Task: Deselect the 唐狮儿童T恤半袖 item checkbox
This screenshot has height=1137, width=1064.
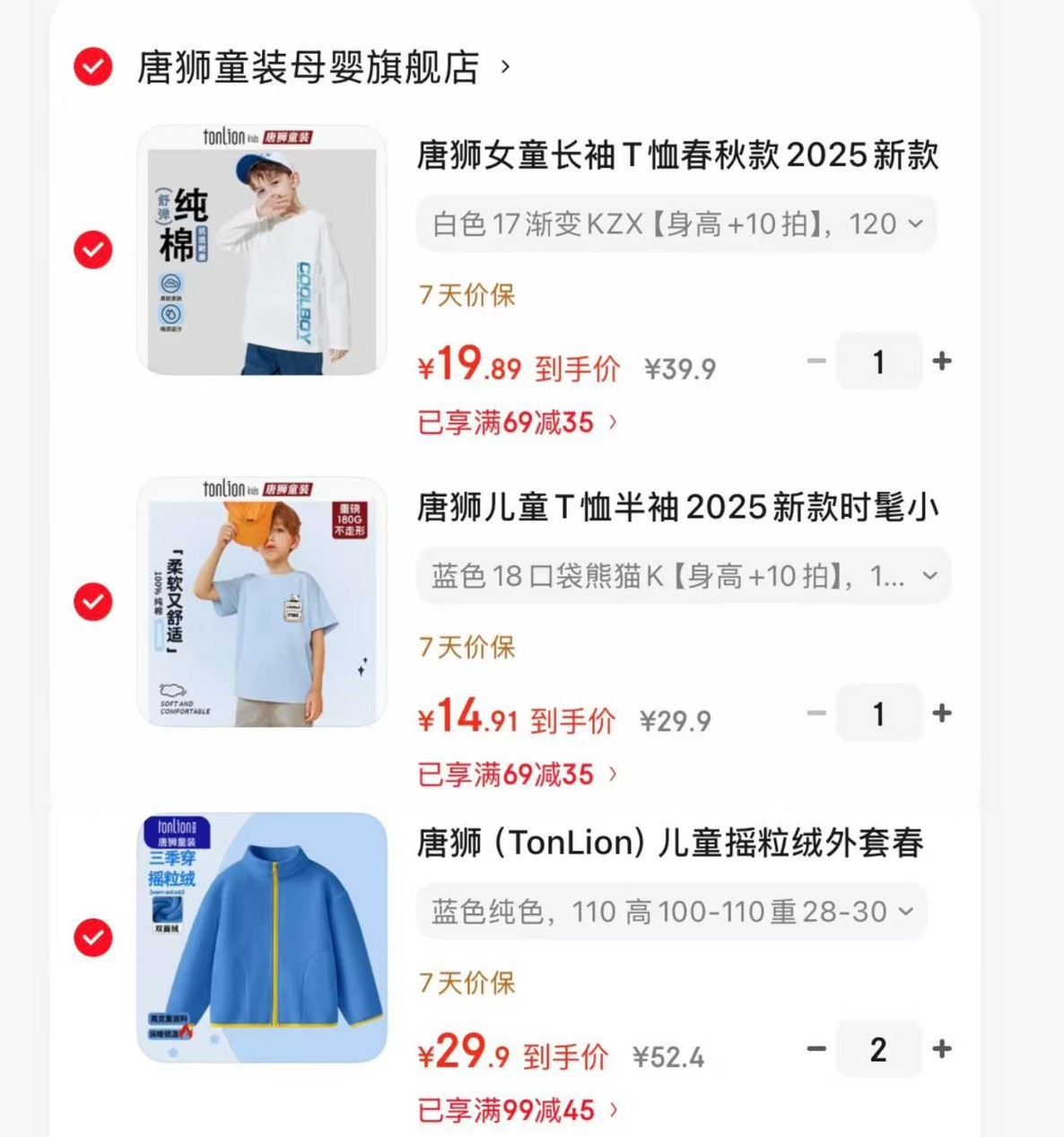Action: click(x=93, y=601)
